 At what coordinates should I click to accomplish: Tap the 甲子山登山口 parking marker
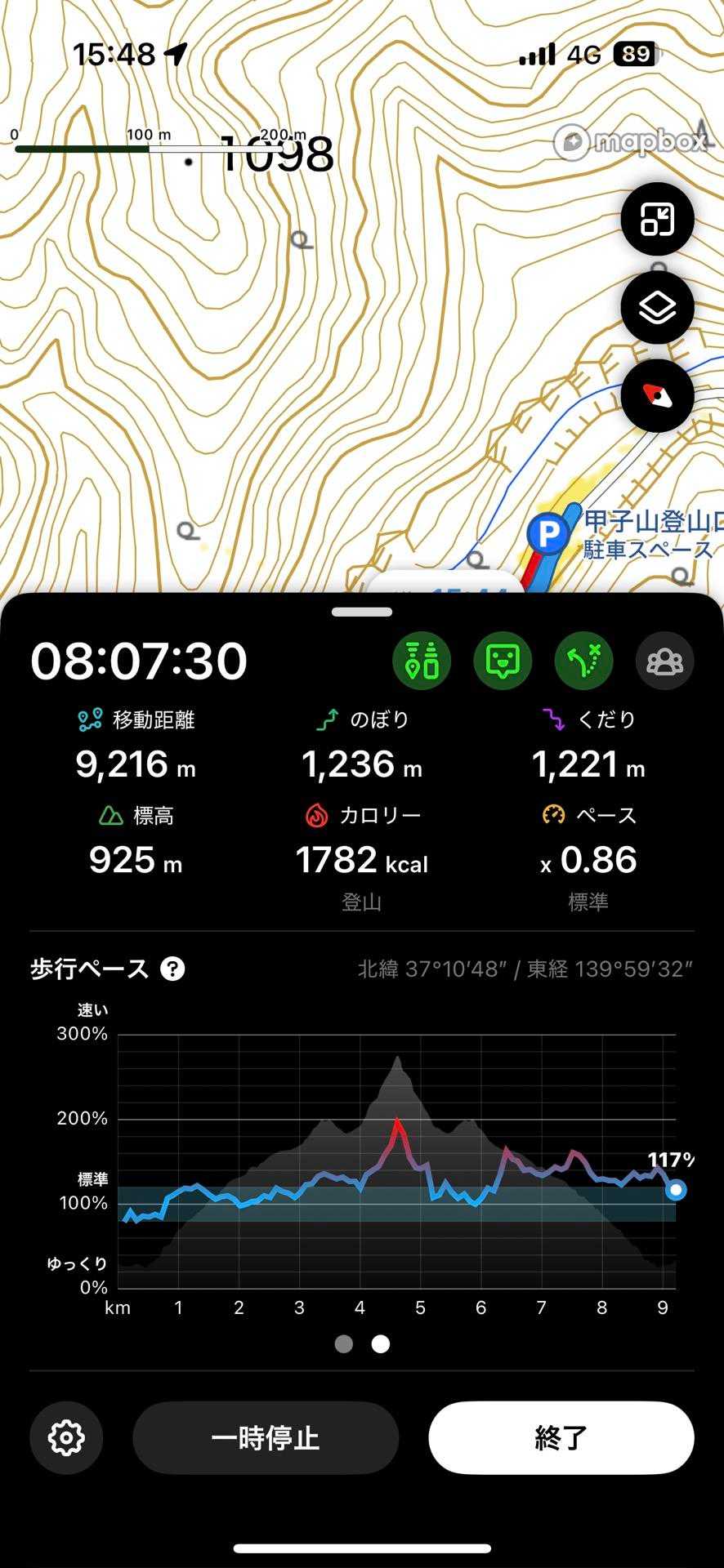[x=547, y=535]
